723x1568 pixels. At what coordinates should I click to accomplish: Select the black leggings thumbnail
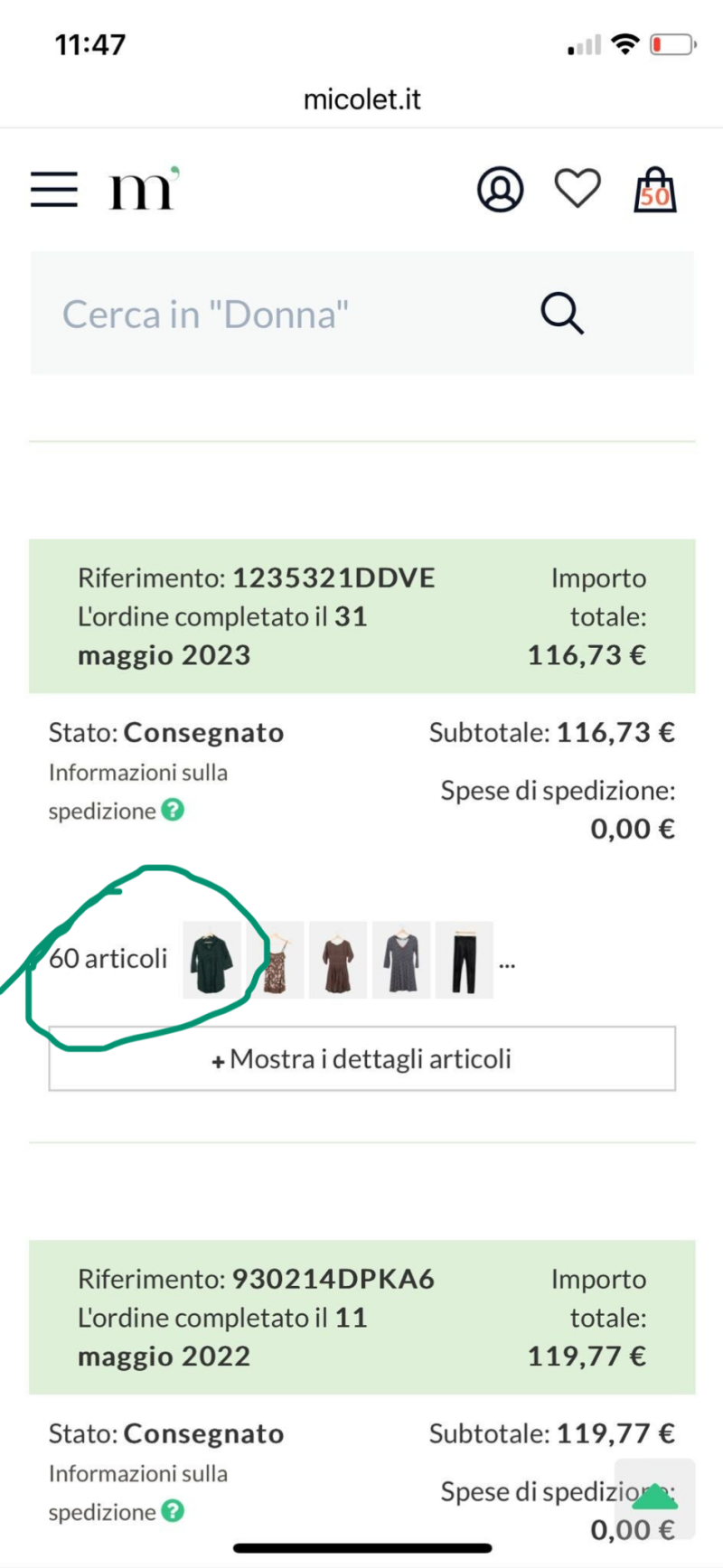(x=464, y=959)
